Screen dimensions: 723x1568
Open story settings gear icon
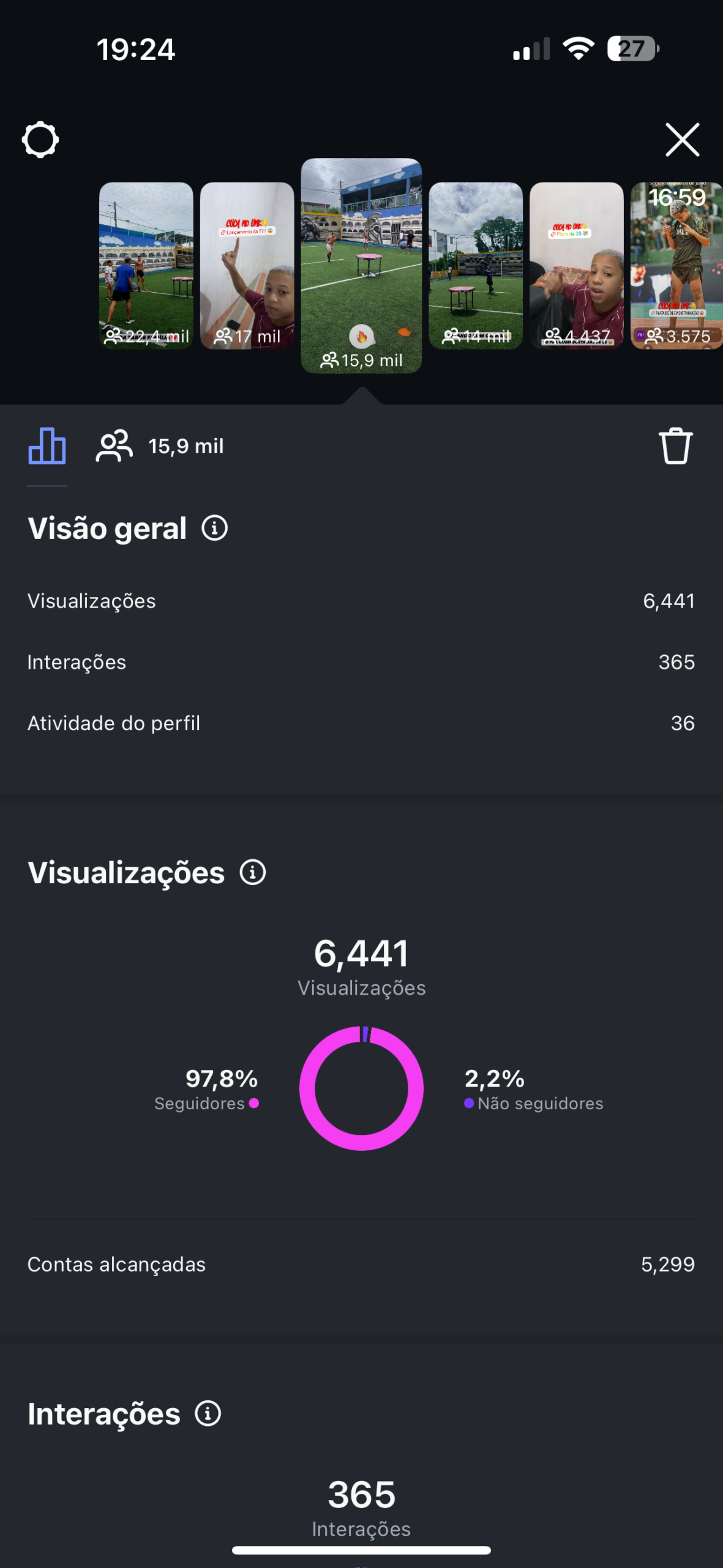[x=40, y=140]
